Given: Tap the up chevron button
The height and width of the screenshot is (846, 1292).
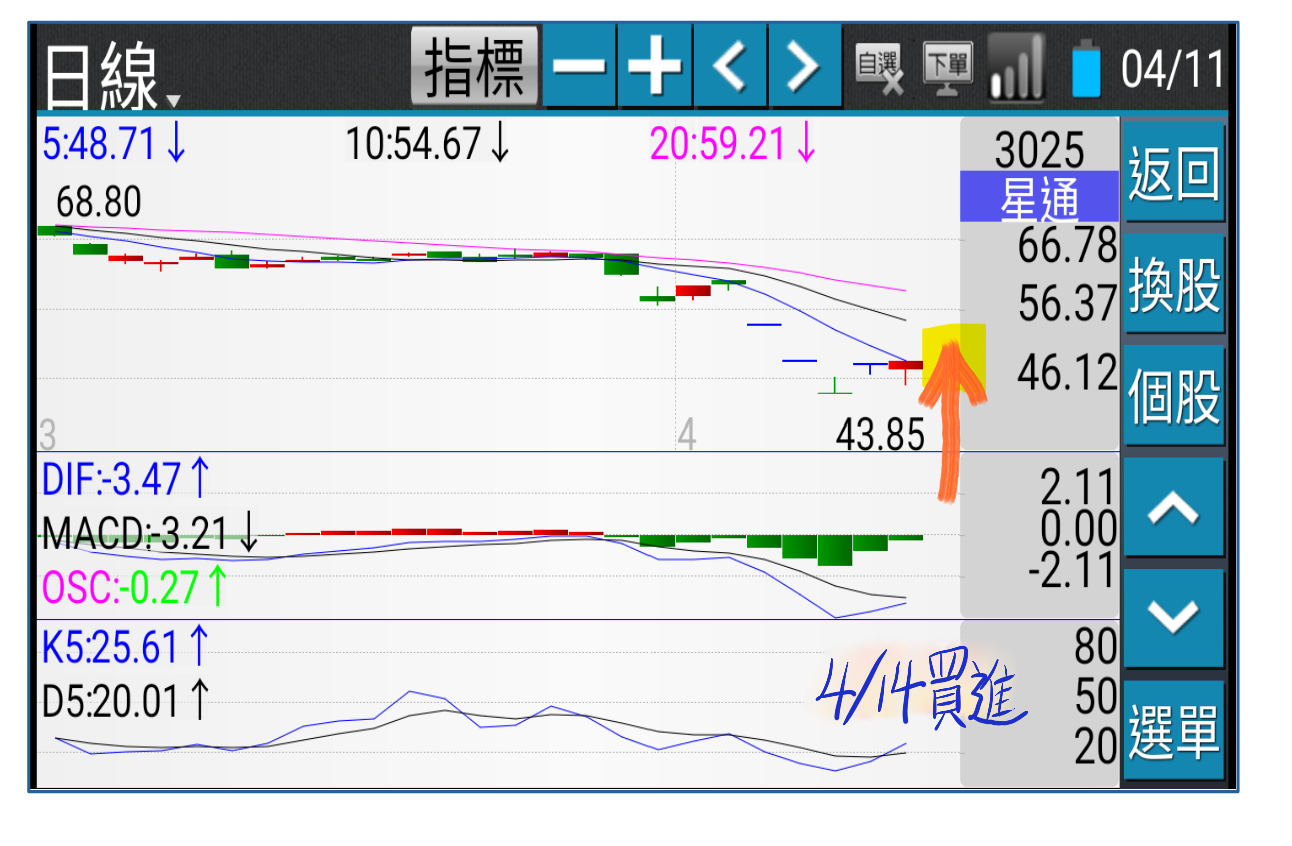Looking at the screenshot, I should [1174, 508].
